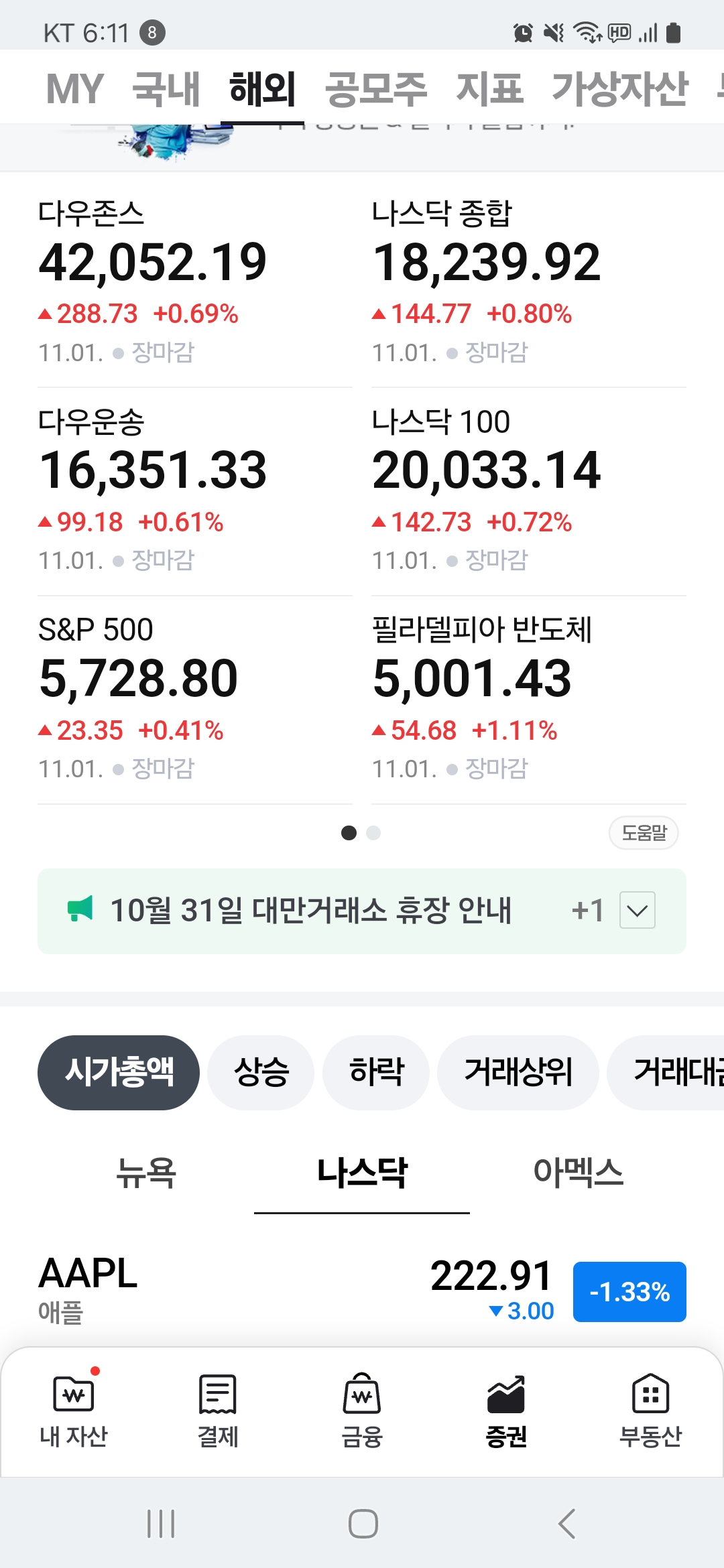View S&P 500 index details
724x1568 pixels.
194,698
